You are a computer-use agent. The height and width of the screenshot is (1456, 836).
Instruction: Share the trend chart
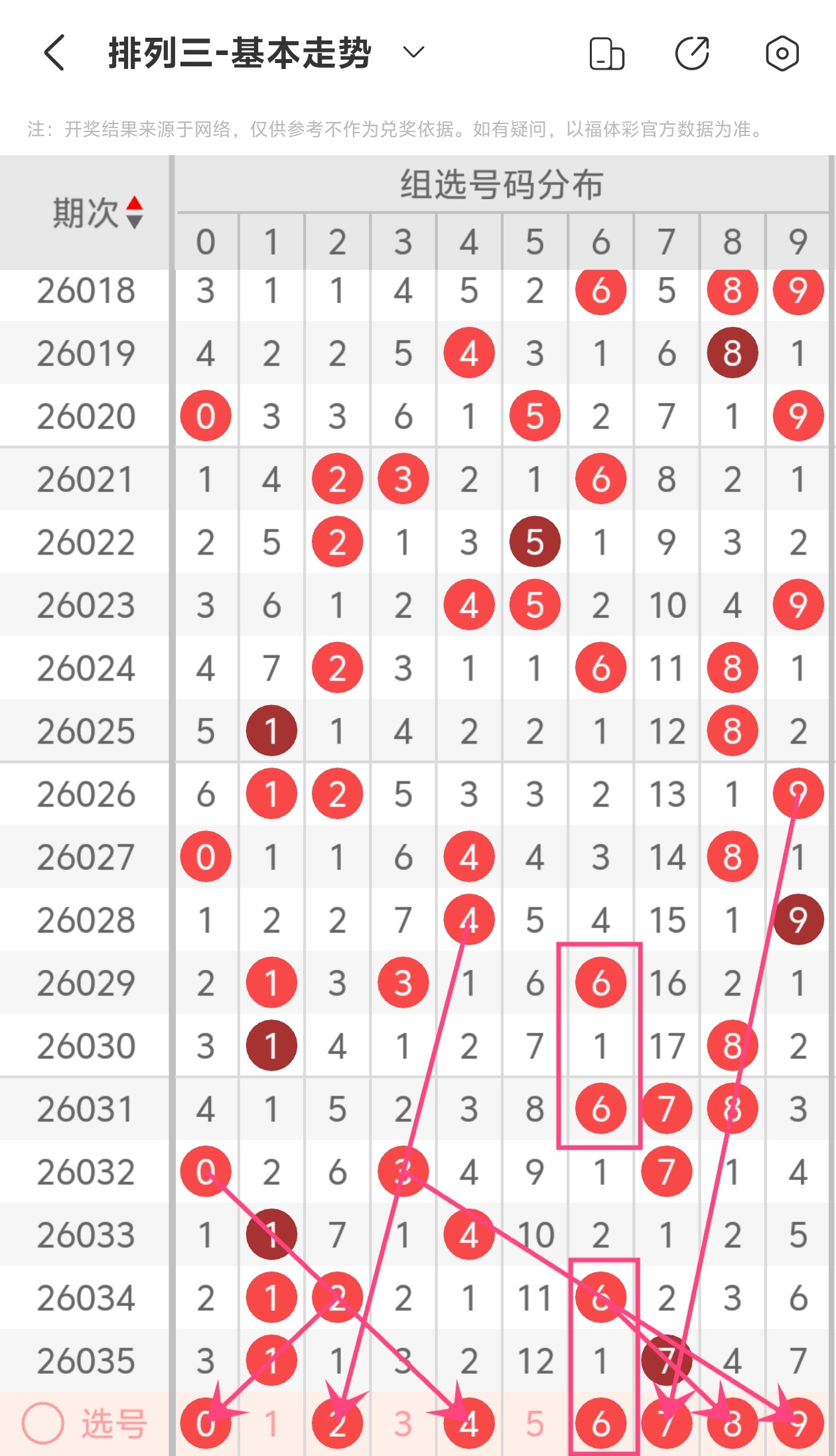tap(693, 54)
